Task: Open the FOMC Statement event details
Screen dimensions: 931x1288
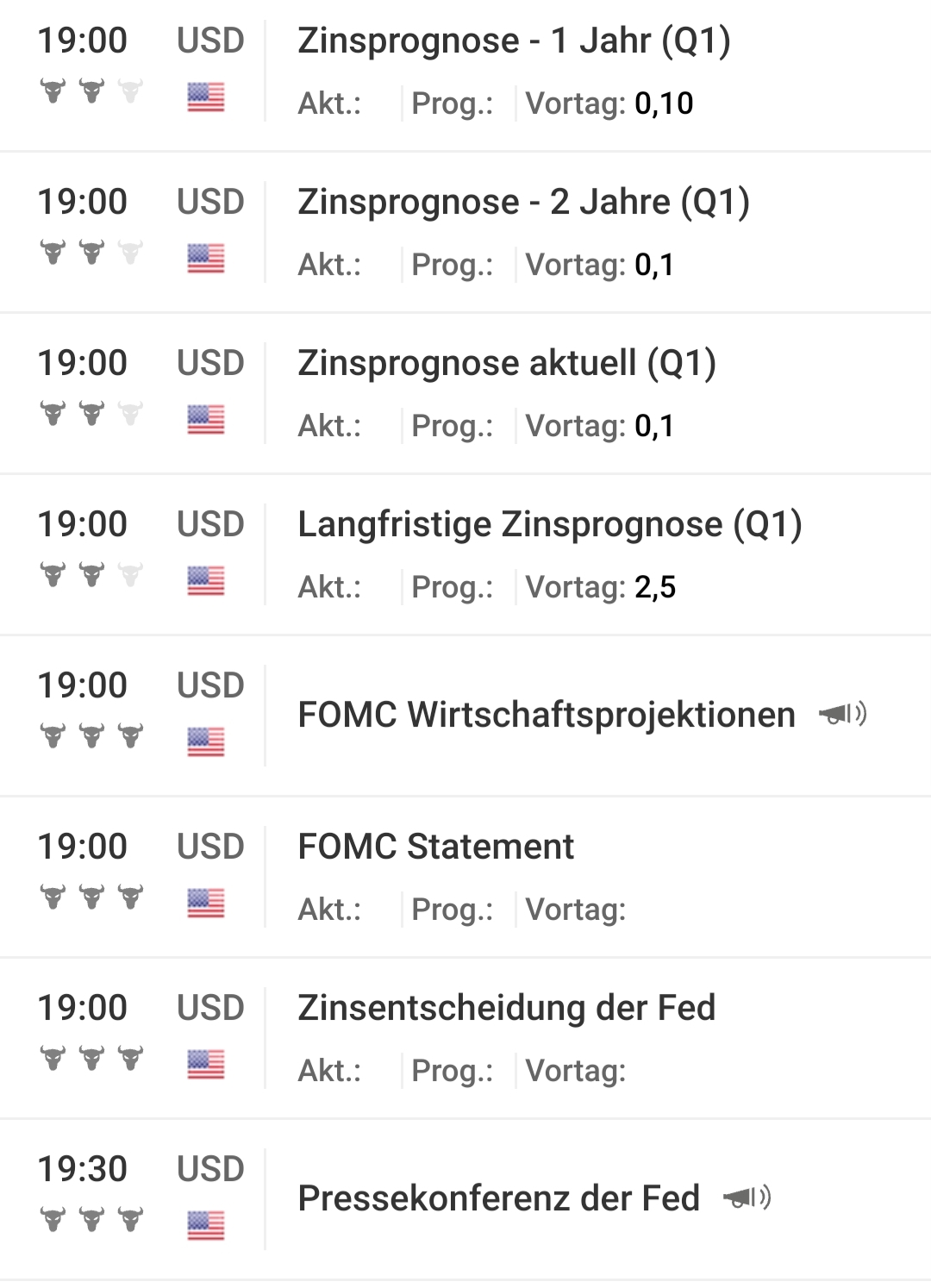Action: click(x=434, y=847)
